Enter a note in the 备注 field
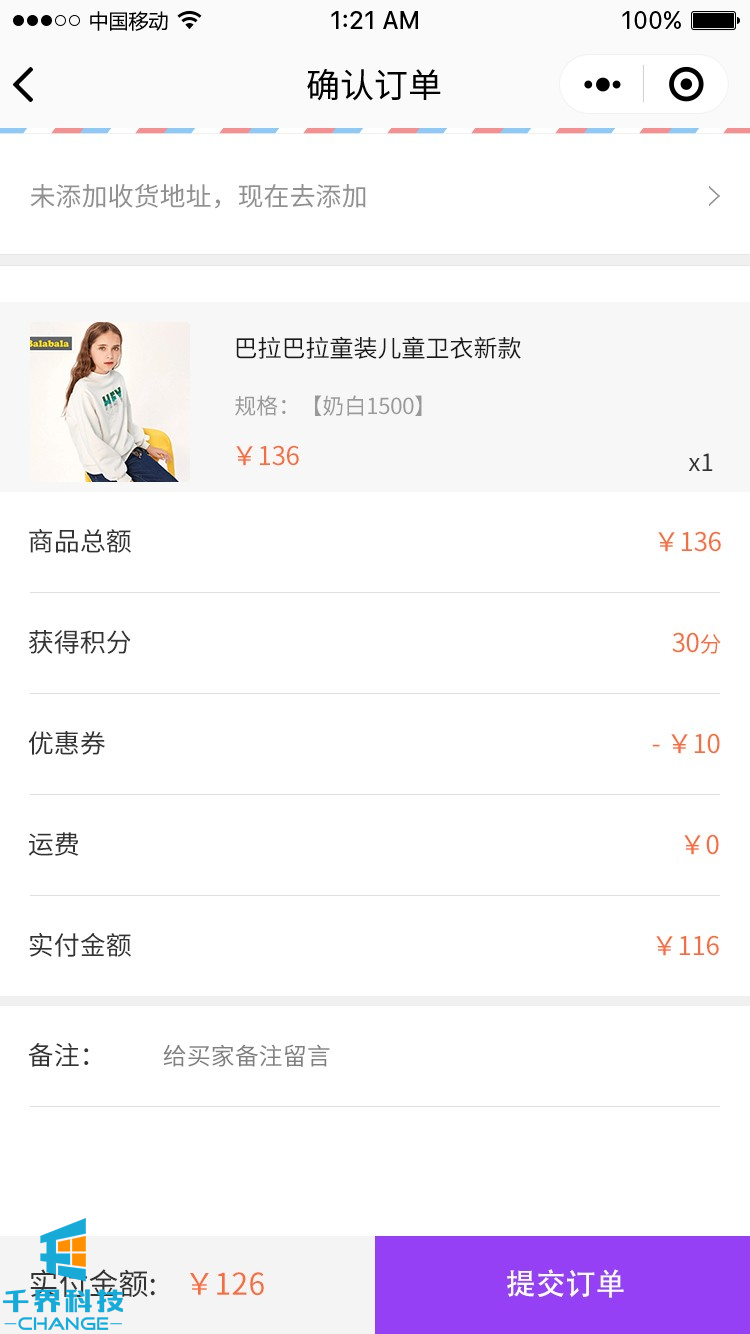 [440, 1056]
